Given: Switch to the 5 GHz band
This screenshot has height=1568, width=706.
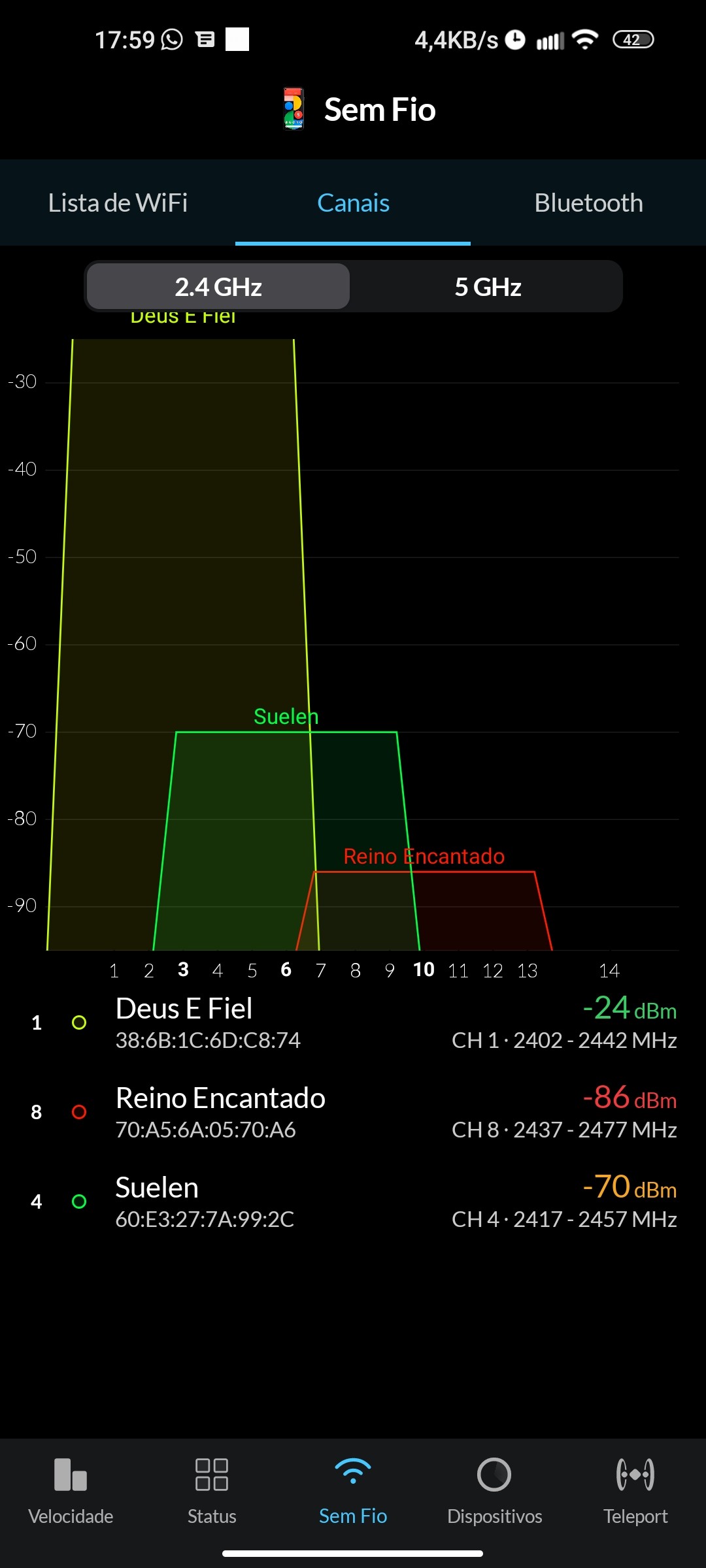Looking at the screenshot, I should point(488,287).
